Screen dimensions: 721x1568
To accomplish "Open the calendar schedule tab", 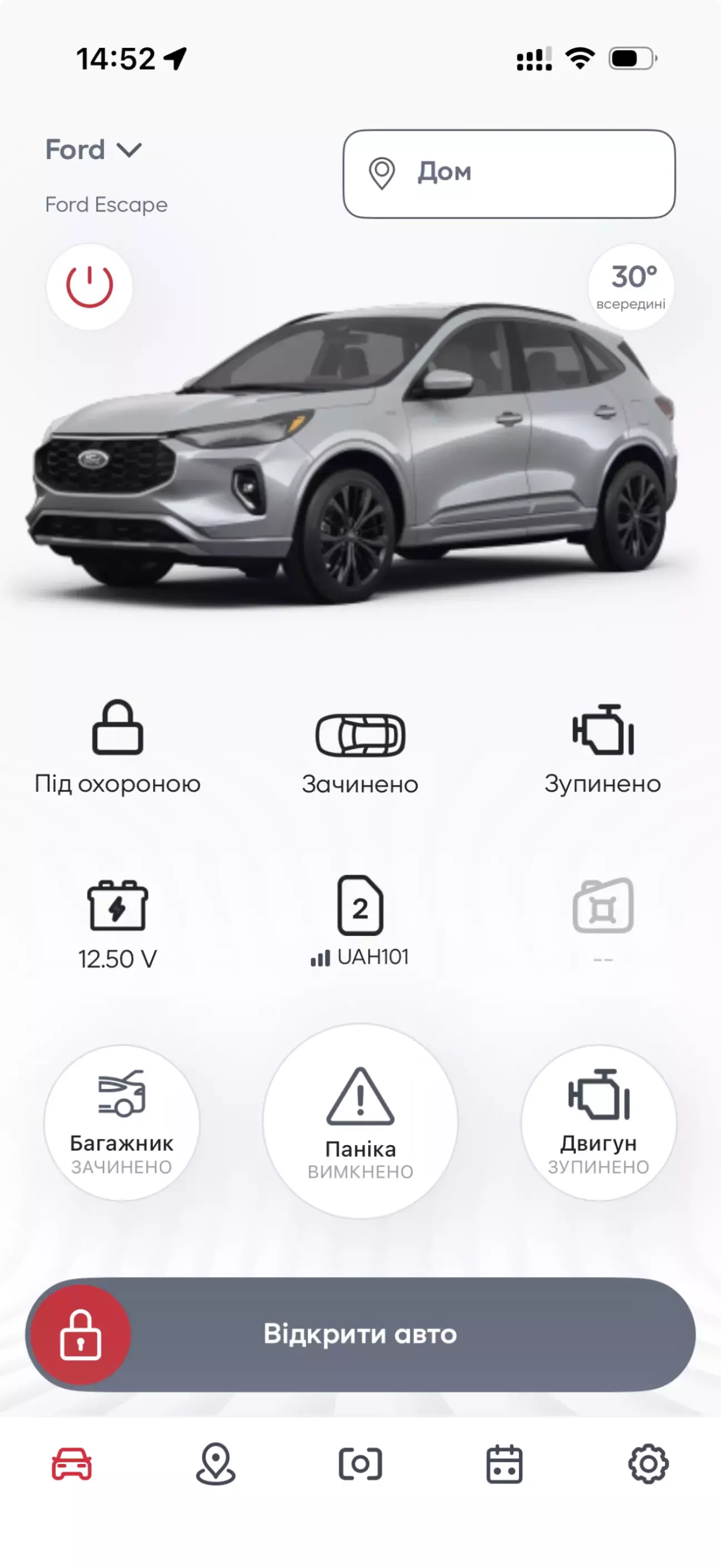I will pos(504,1464).
